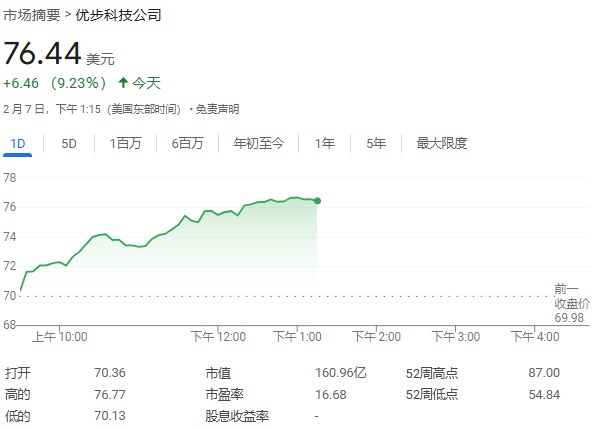Switch to the 年初至今 tab
This screenshot has height=430, width=601.
click(x=258, y=143)
